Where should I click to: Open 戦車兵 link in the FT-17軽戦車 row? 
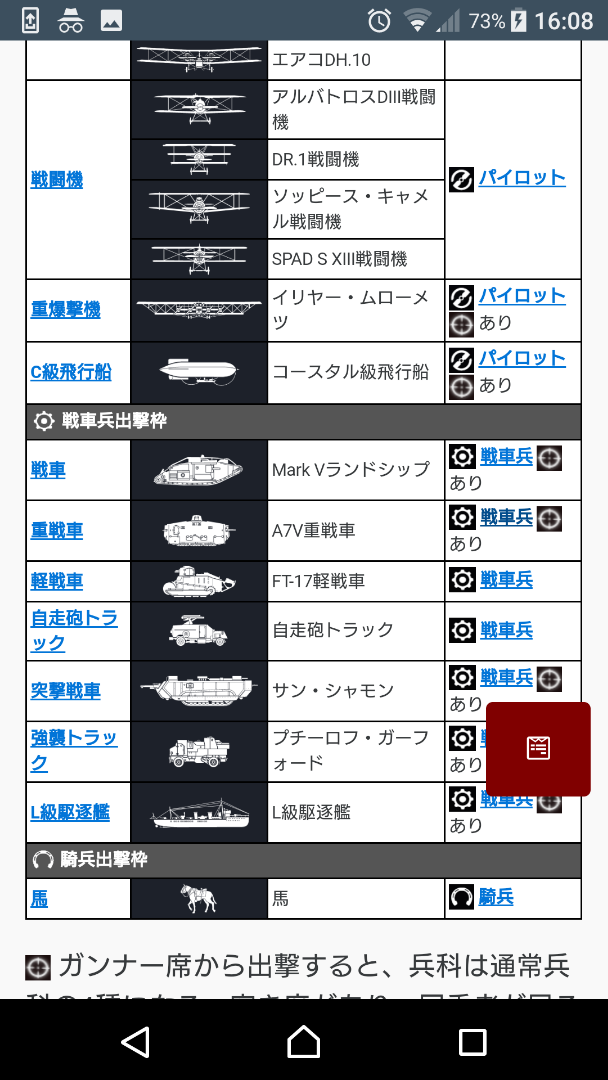pyautogui.click(x=506, y=579)
